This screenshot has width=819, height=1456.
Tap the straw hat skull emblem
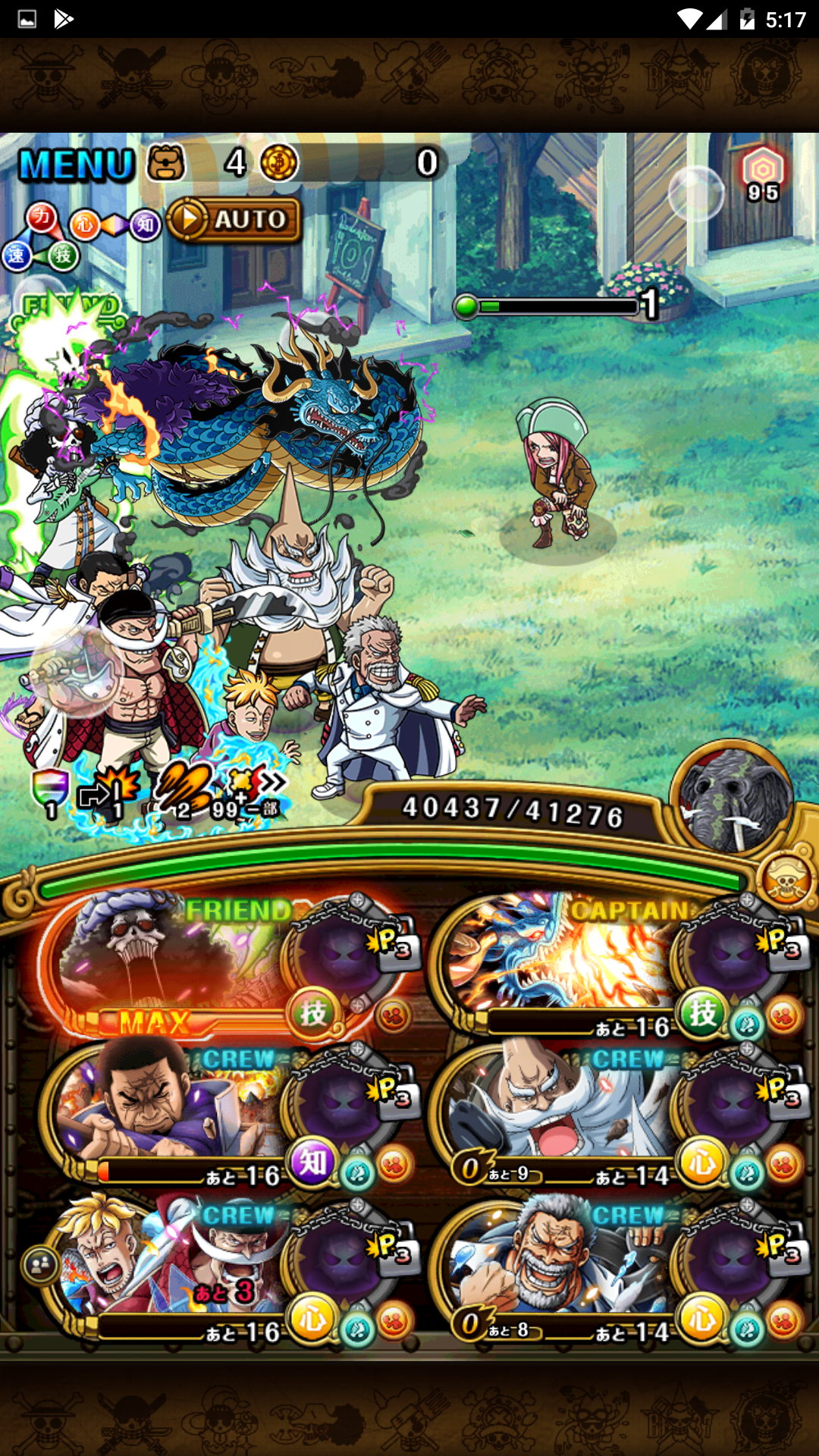coord(786,880)
